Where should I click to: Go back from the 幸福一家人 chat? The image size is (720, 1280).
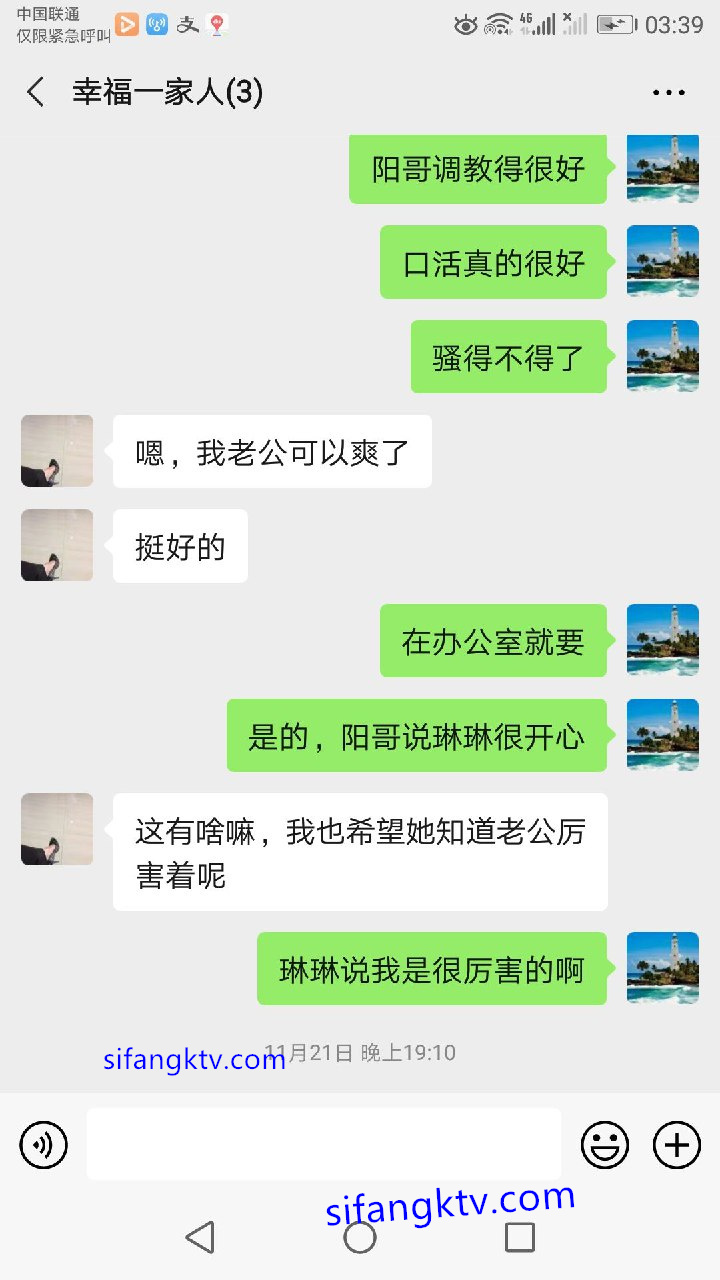pos(36,93)
